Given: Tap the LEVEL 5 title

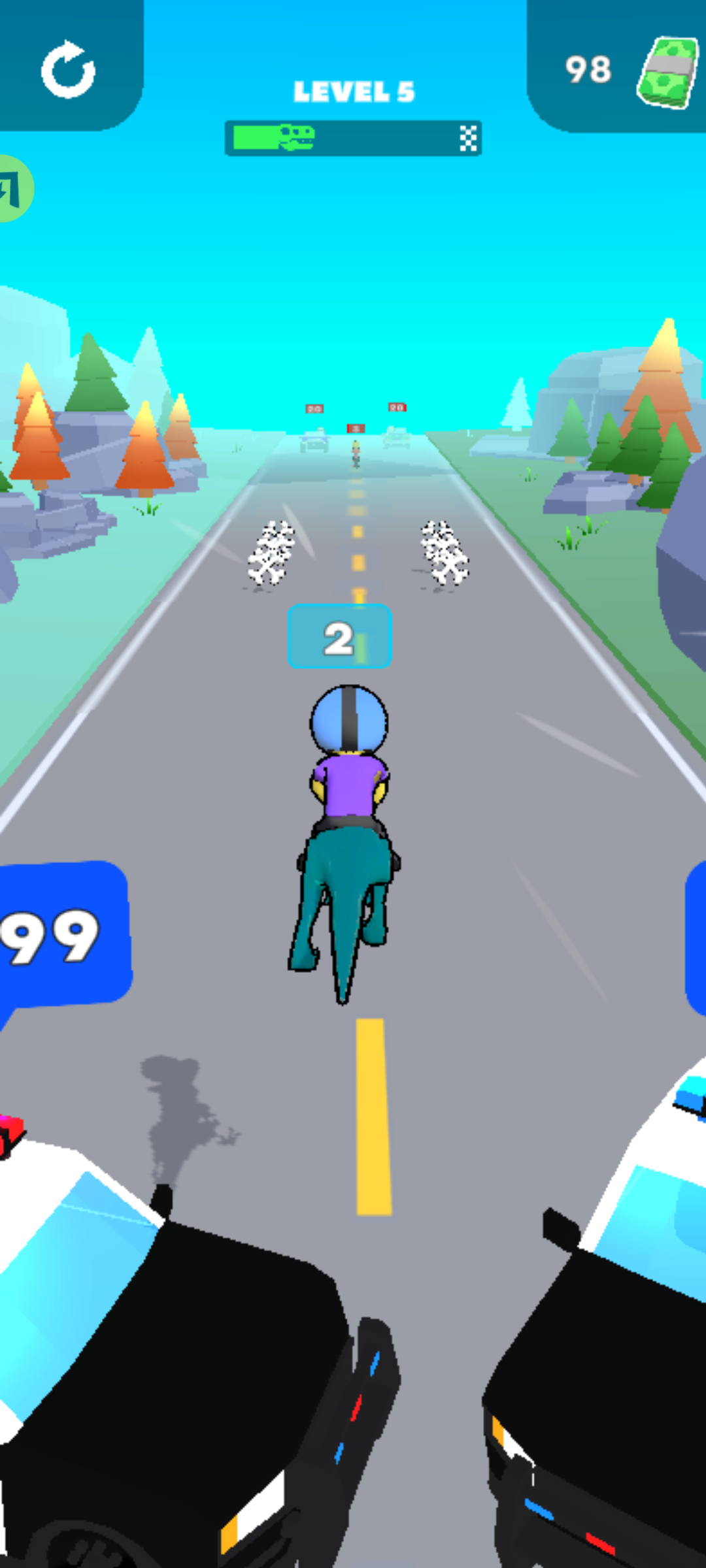Looking at the screenshot, I should click(354, 91).
